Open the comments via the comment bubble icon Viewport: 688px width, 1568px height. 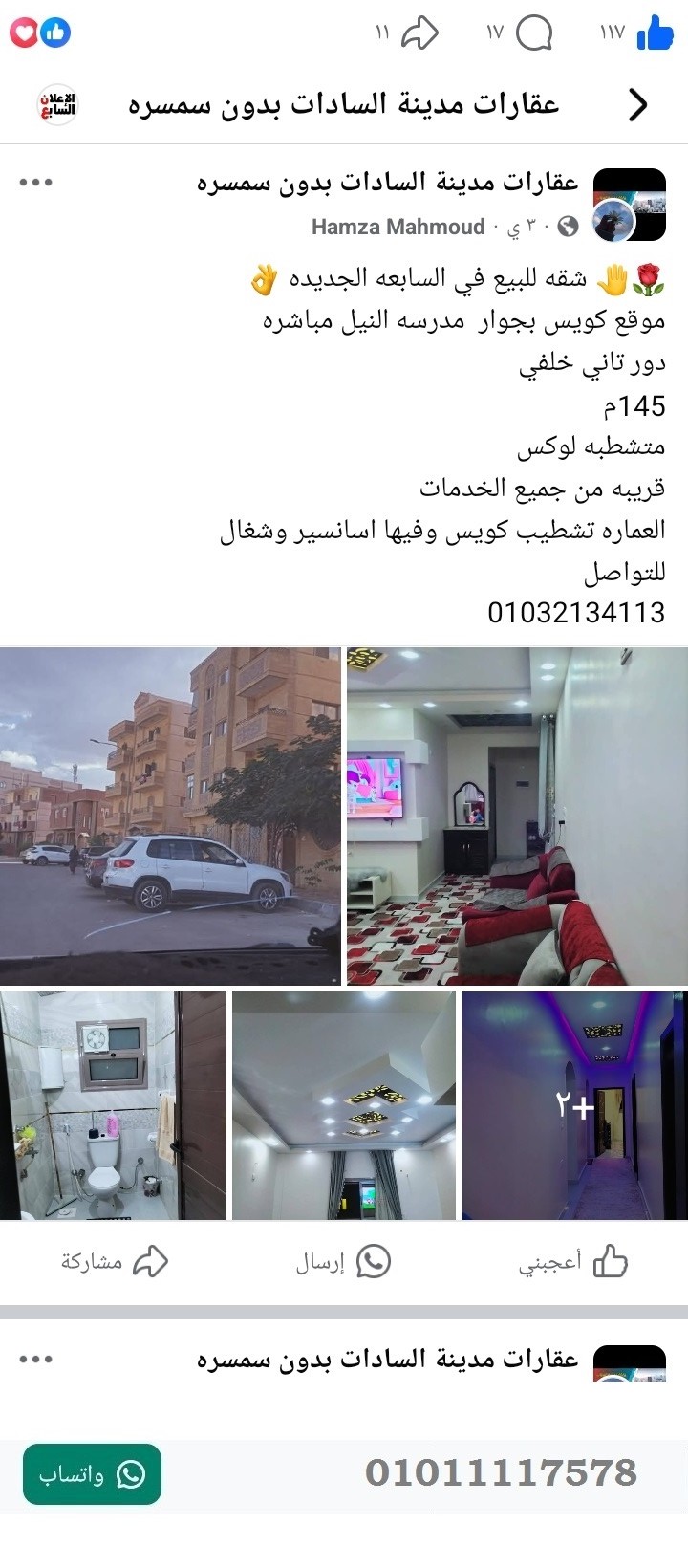click(534, 31)
